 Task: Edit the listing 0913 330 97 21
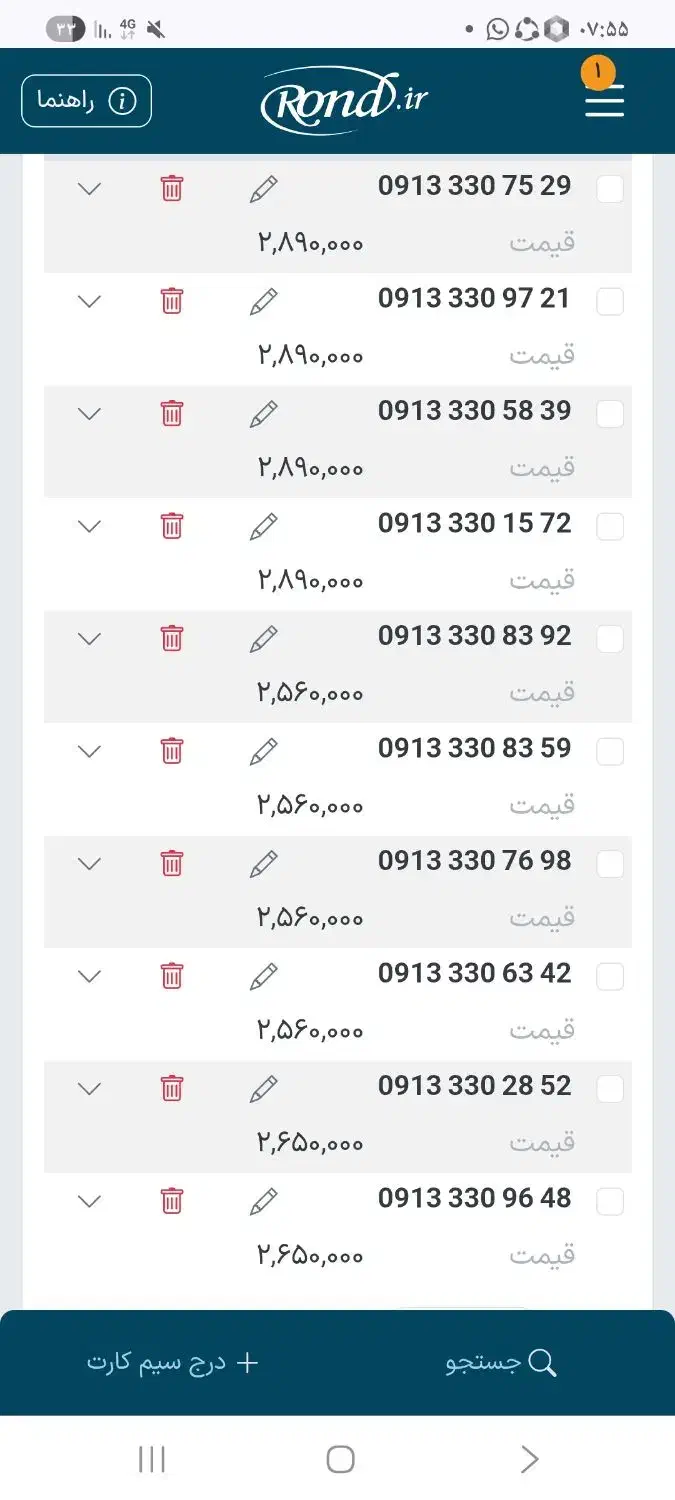coord(263,301)
